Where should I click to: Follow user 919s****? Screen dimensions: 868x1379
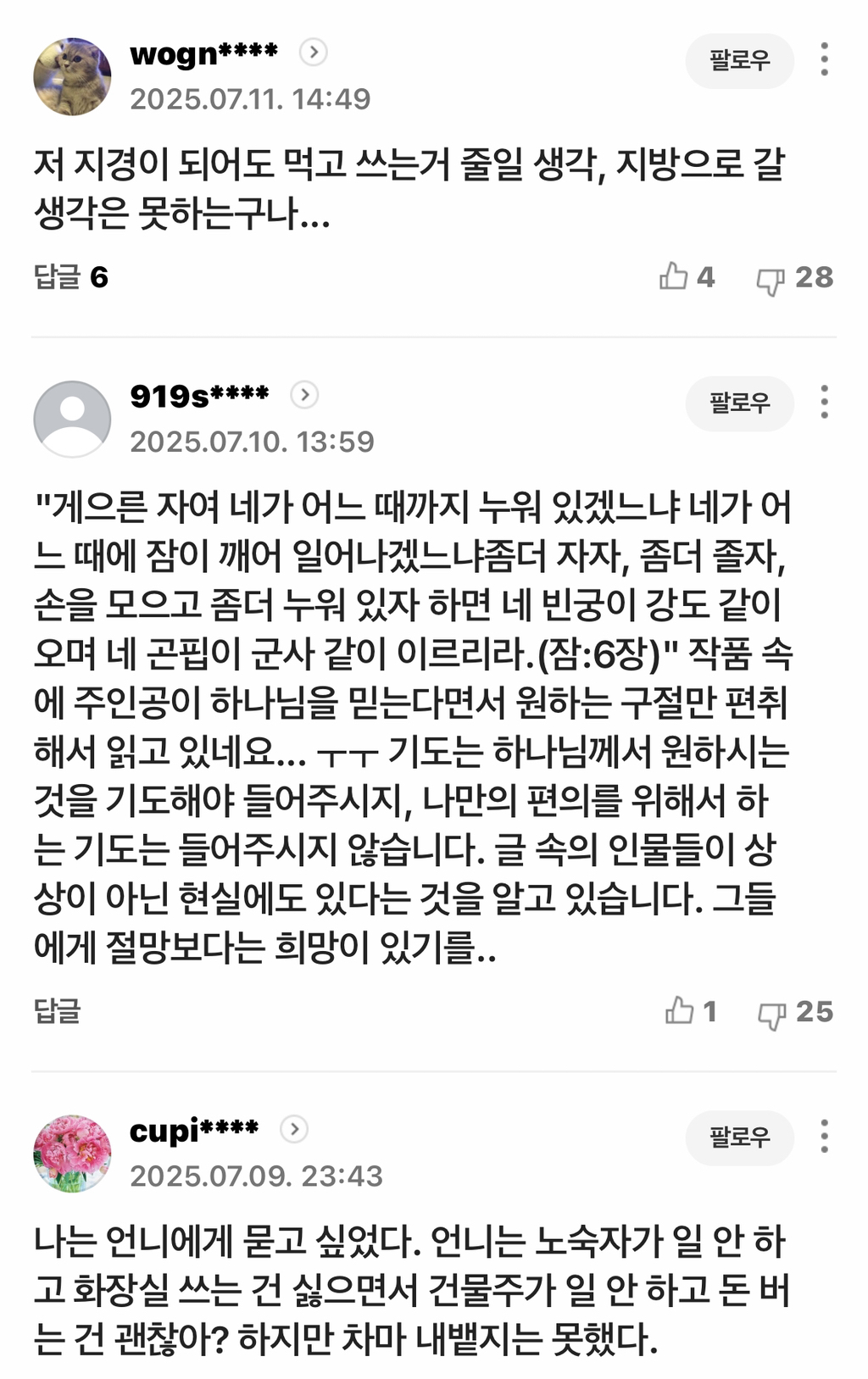point(739,403)
